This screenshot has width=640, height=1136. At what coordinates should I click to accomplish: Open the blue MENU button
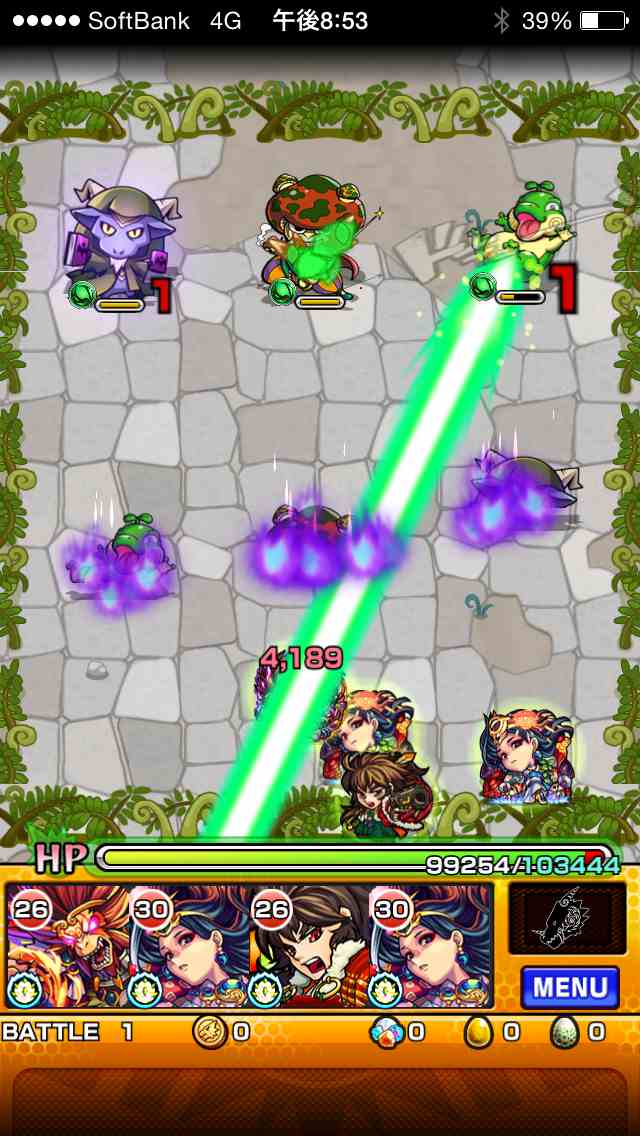[x=569, y=987]
